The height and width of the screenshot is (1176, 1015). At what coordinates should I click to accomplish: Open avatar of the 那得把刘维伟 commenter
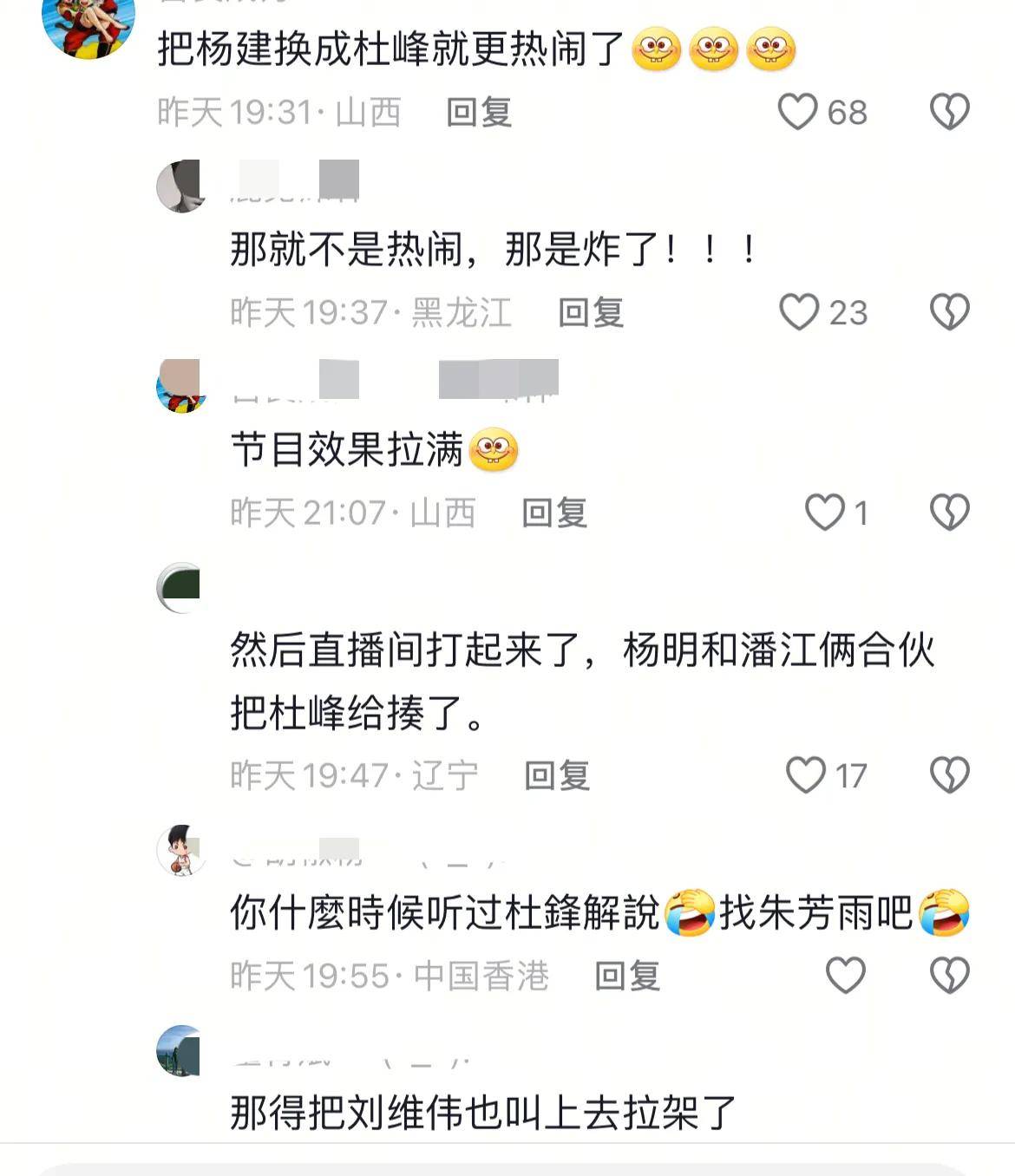pos(180,1050)
